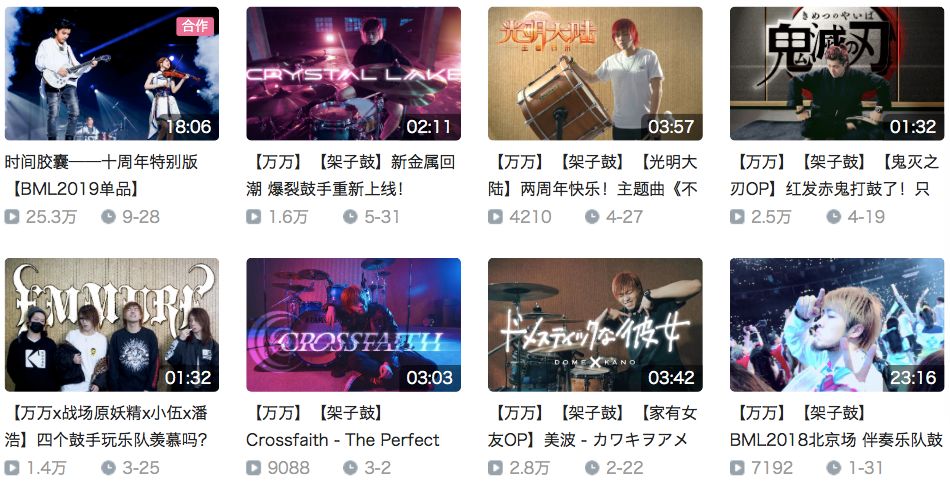Watch the 鬼灭之刃OP drum cover
Viewport: 950px width, 482px height.
pyautogui.click(x=837, y=74)
